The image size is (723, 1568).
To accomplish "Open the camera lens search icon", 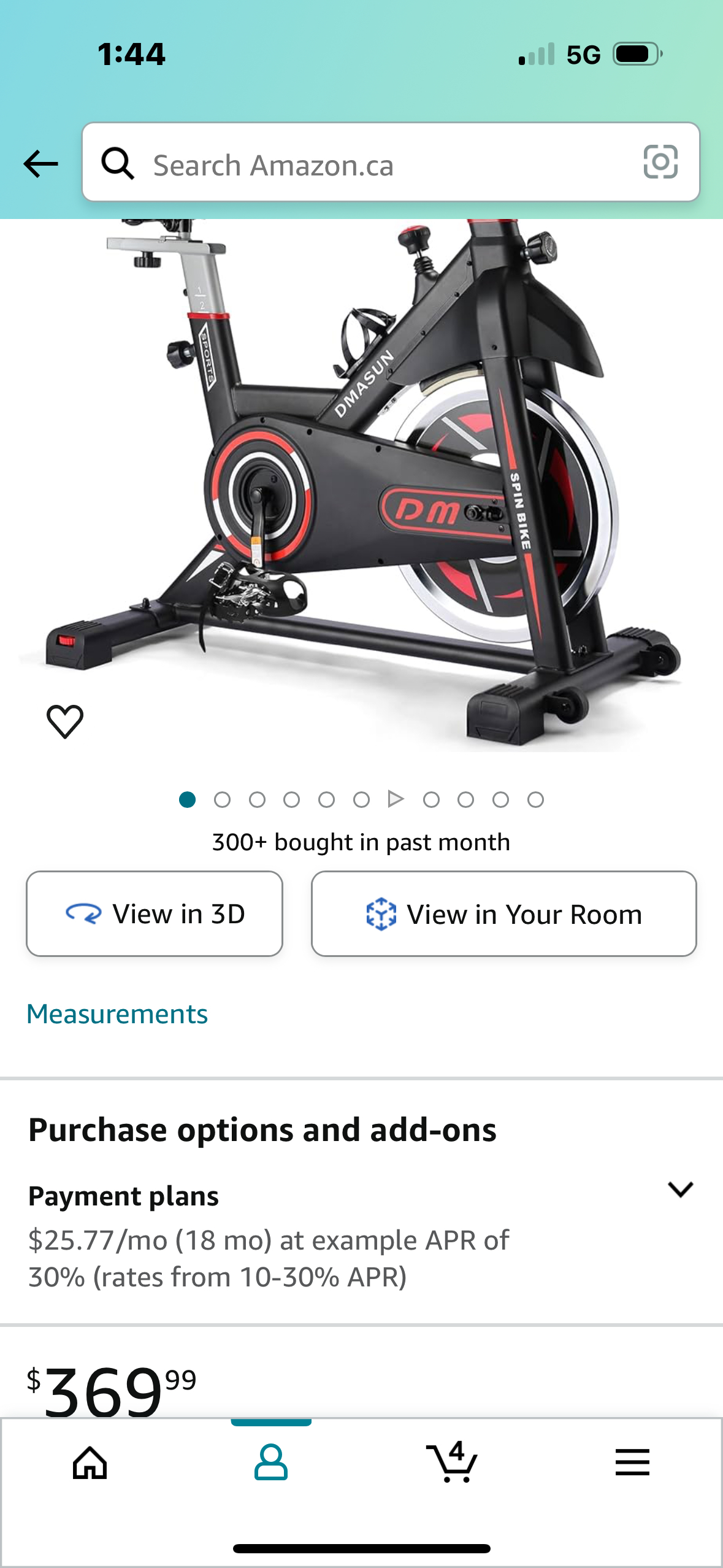I will [x=660, y=163].
